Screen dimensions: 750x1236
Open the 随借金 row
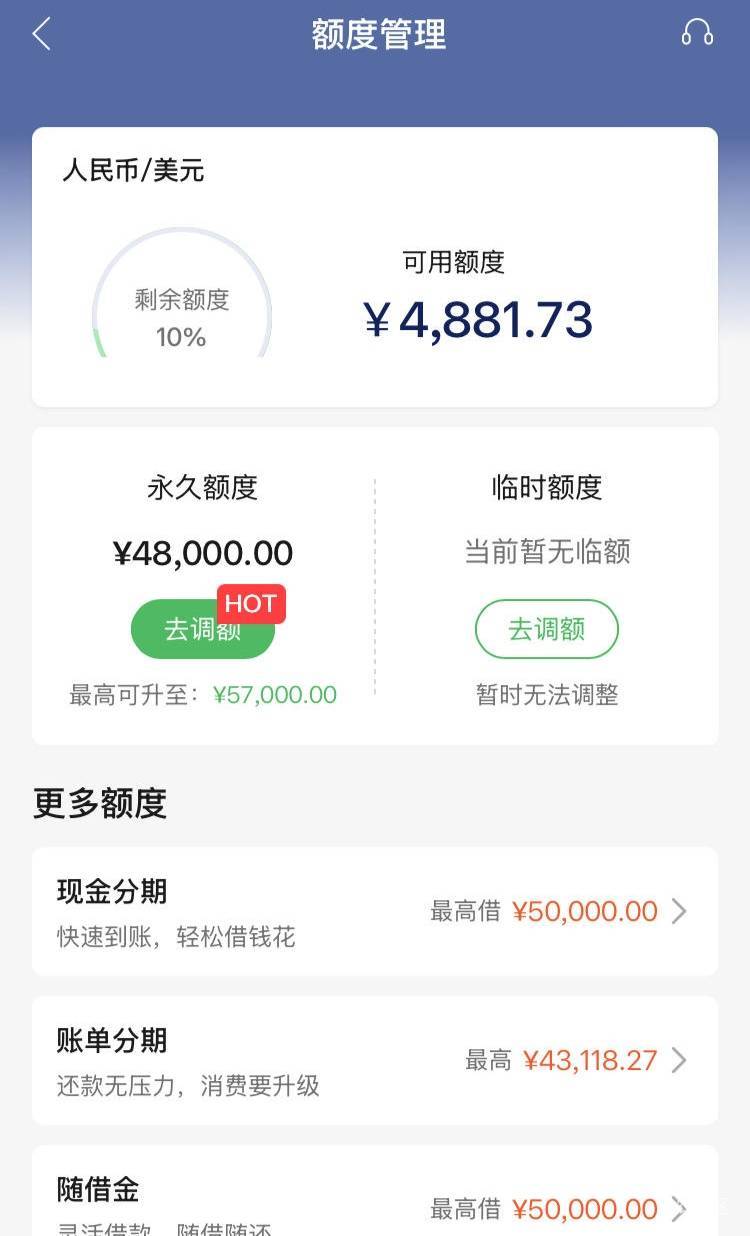coord(375,1191)
